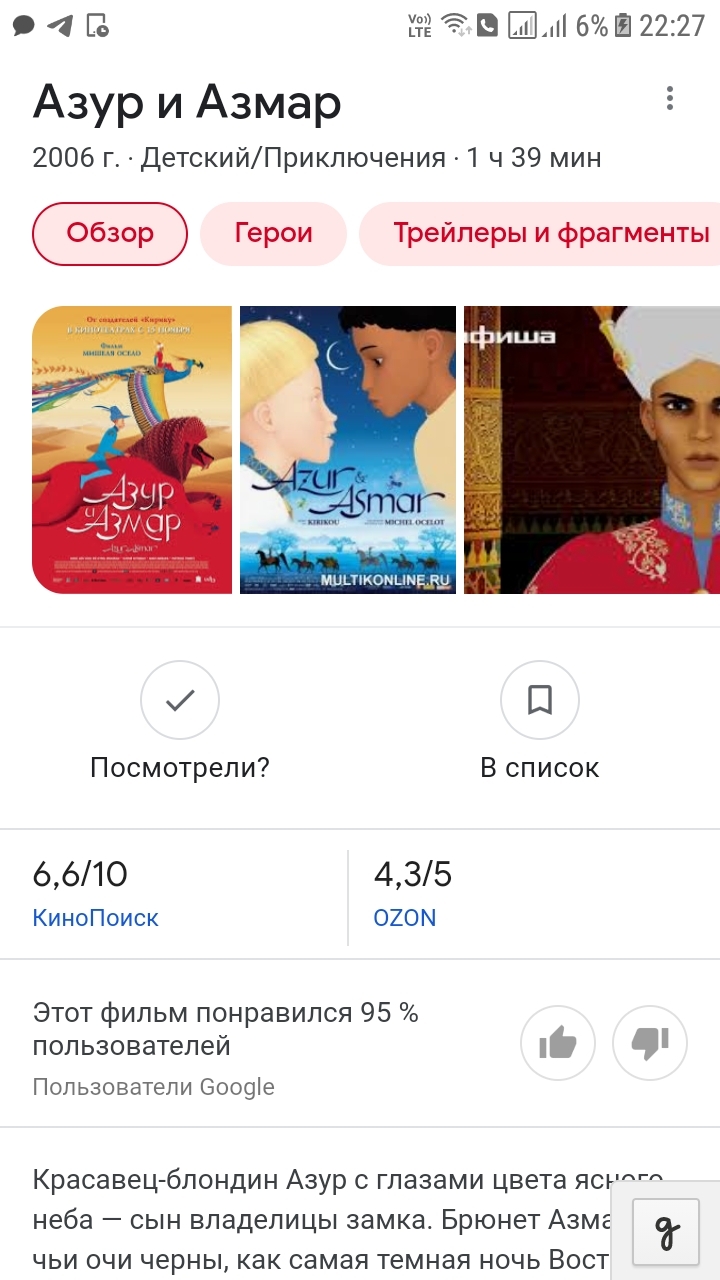Dislike the film with thumbs down

point(650,1044)
